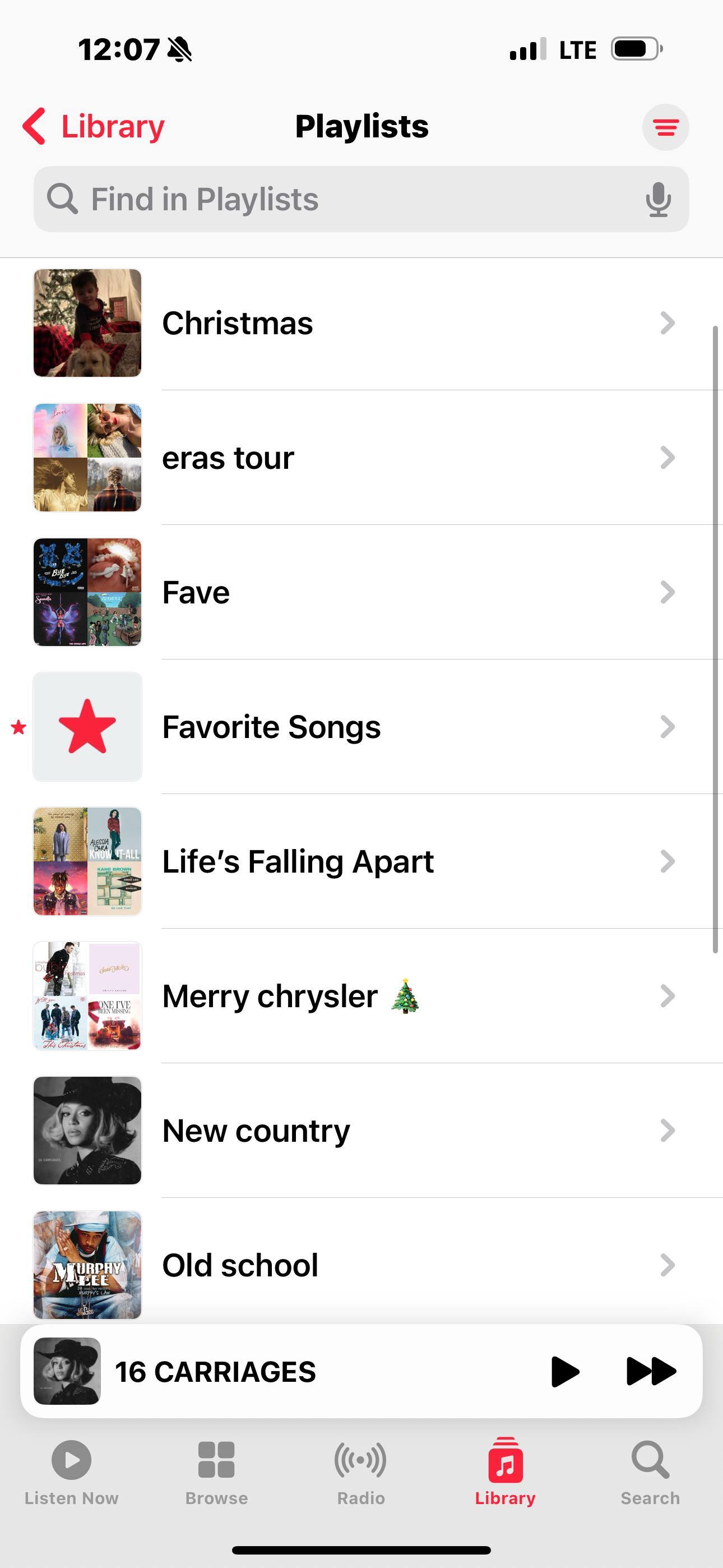Play 16 CARRIAGES in the mini player
The image size is (723, 1568).
click(x=565, y=1371)
